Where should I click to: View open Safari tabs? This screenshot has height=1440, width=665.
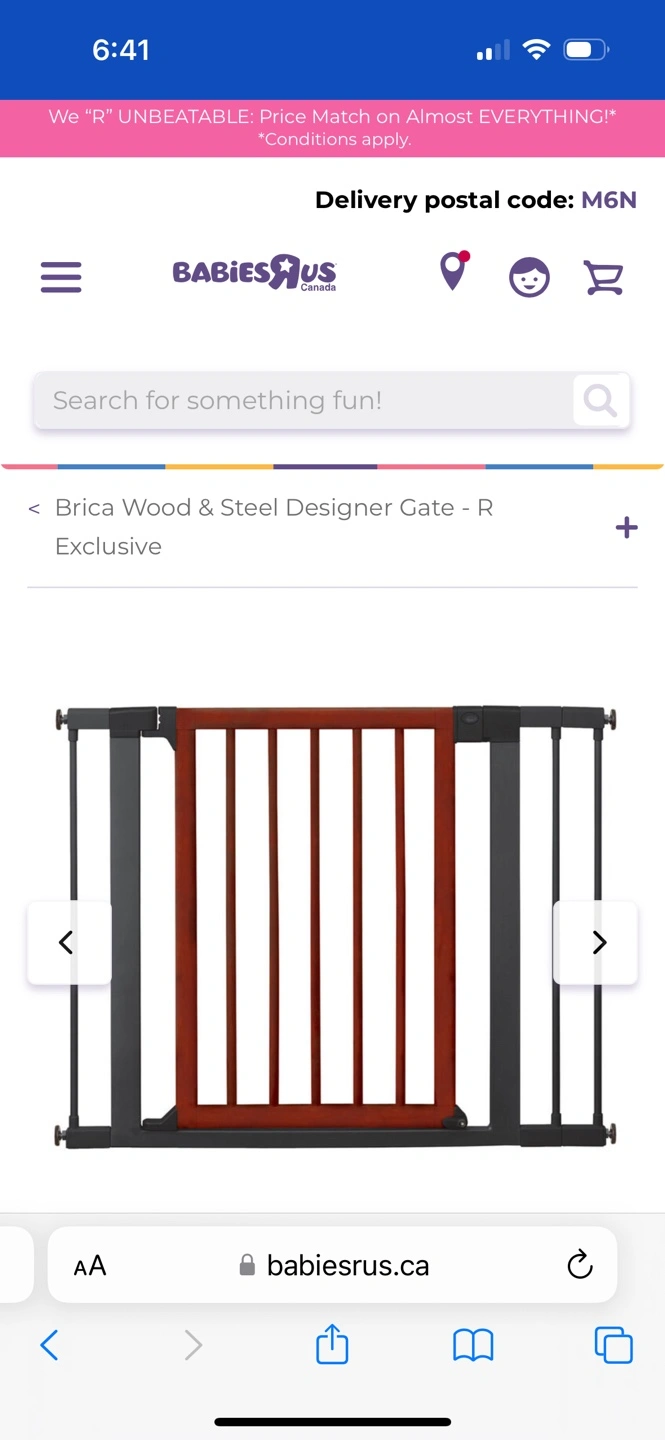pyautogui.click(x=613, y=1345)
